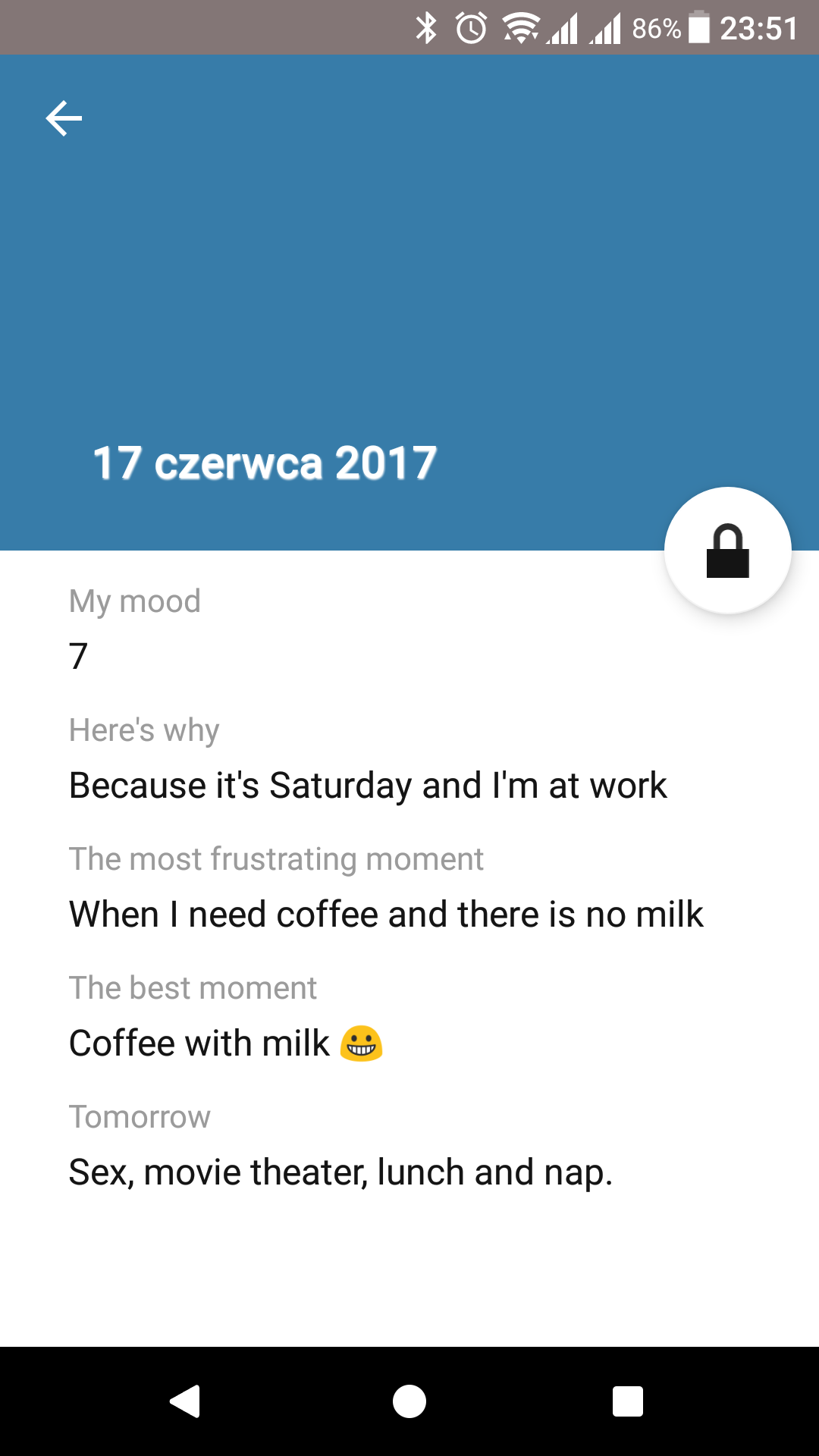Go back using the top-left arrow

tap(64, 118)
